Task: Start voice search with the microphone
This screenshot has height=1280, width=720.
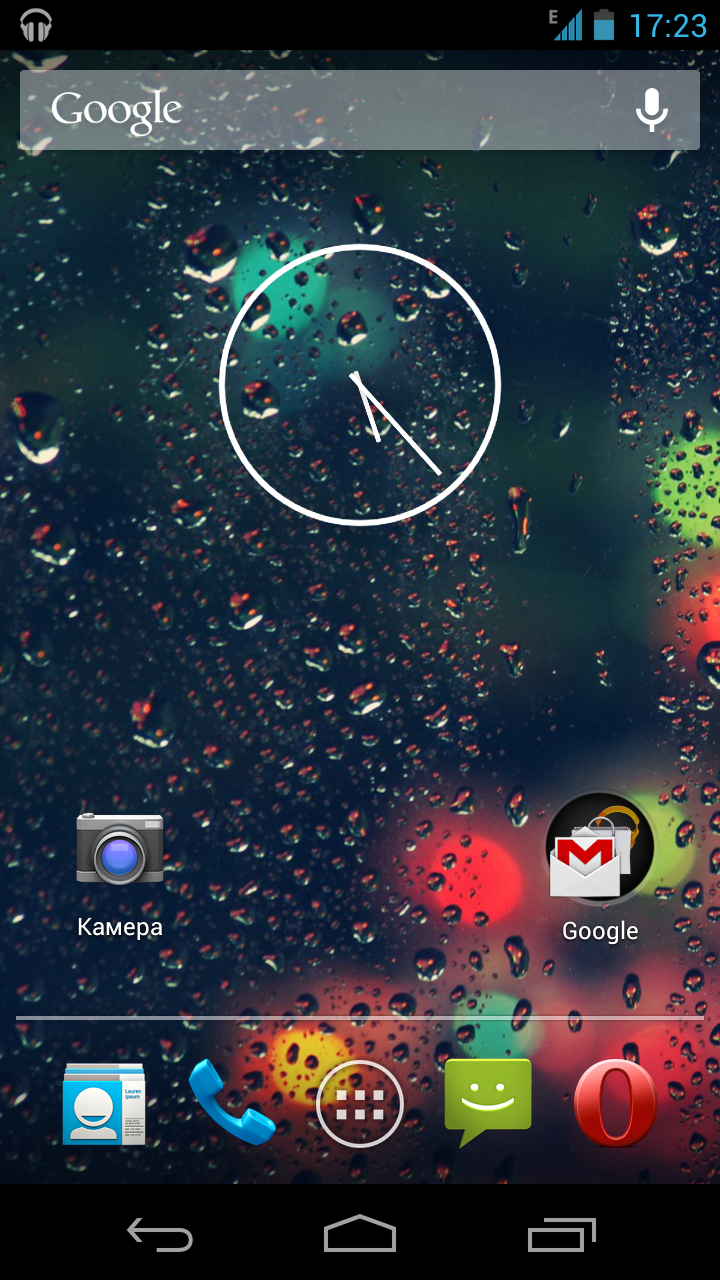Action: [652, 110]
